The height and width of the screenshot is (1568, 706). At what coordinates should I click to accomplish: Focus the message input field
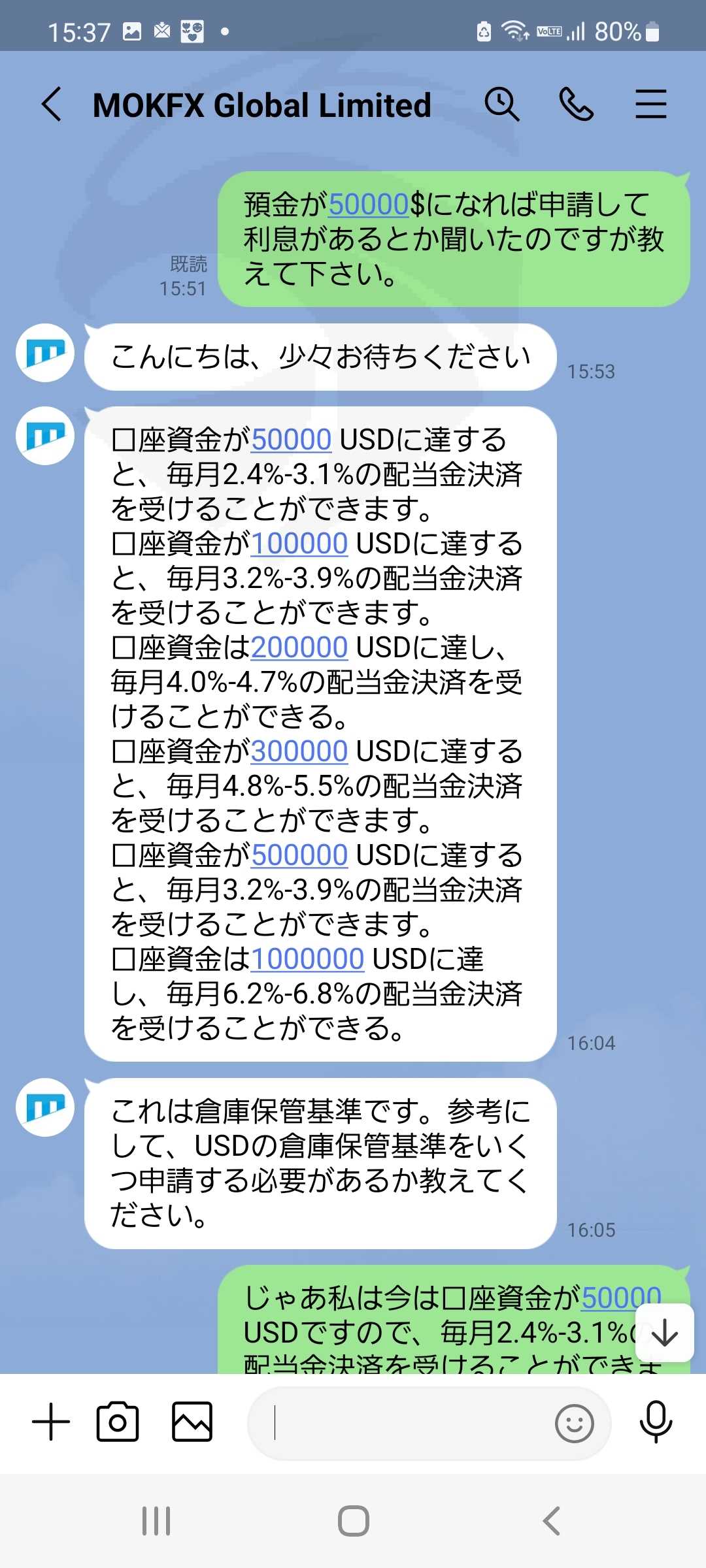[399, 1423]
